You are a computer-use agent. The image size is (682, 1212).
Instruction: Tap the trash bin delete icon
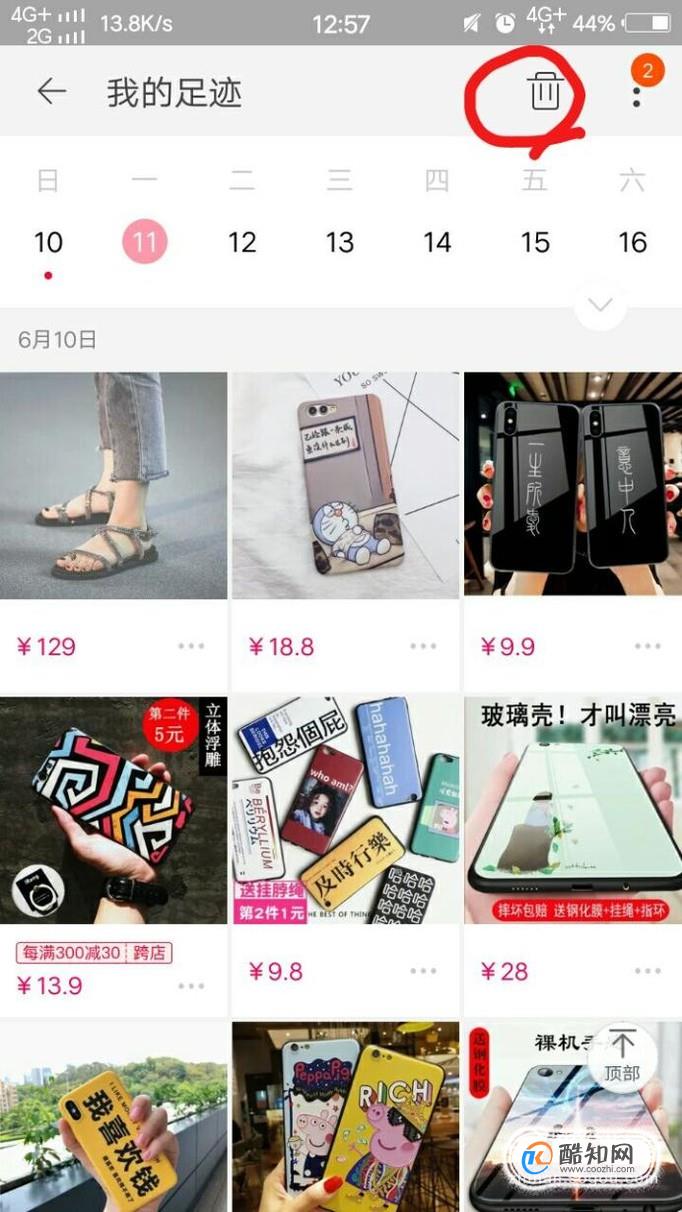click(x=544, y=92)
